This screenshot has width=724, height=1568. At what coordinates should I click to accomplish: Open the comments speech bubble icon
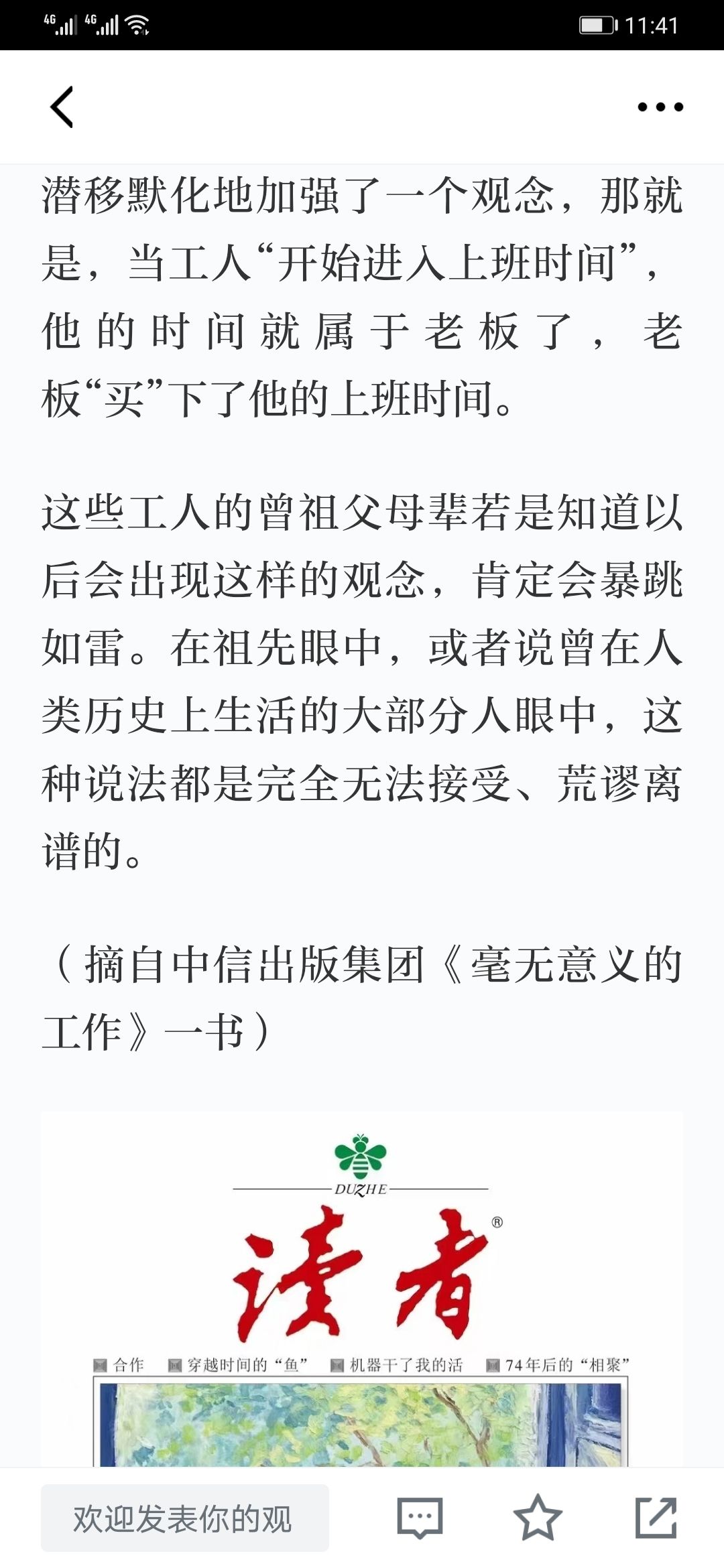point(420,1518)
